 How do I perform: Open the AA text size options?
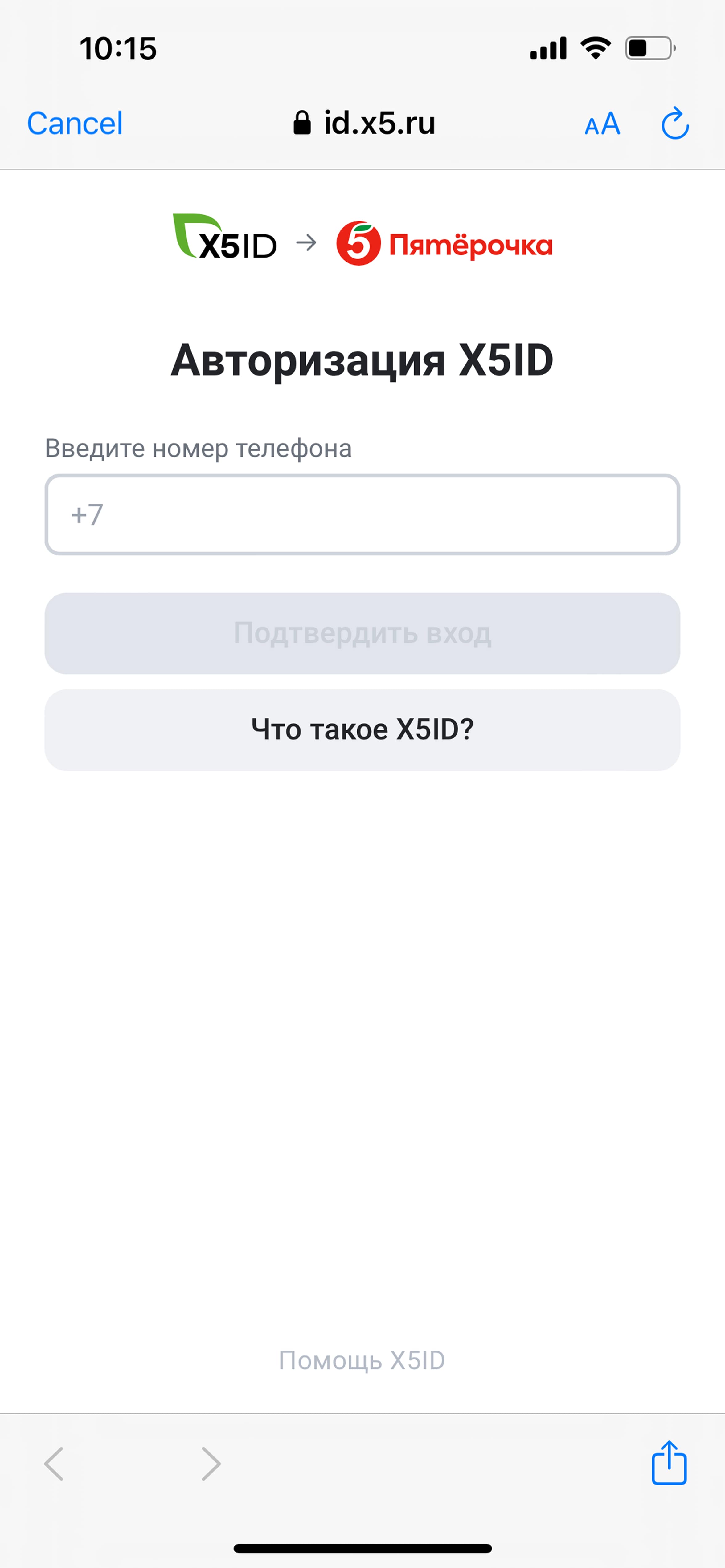tap(602, 124)
